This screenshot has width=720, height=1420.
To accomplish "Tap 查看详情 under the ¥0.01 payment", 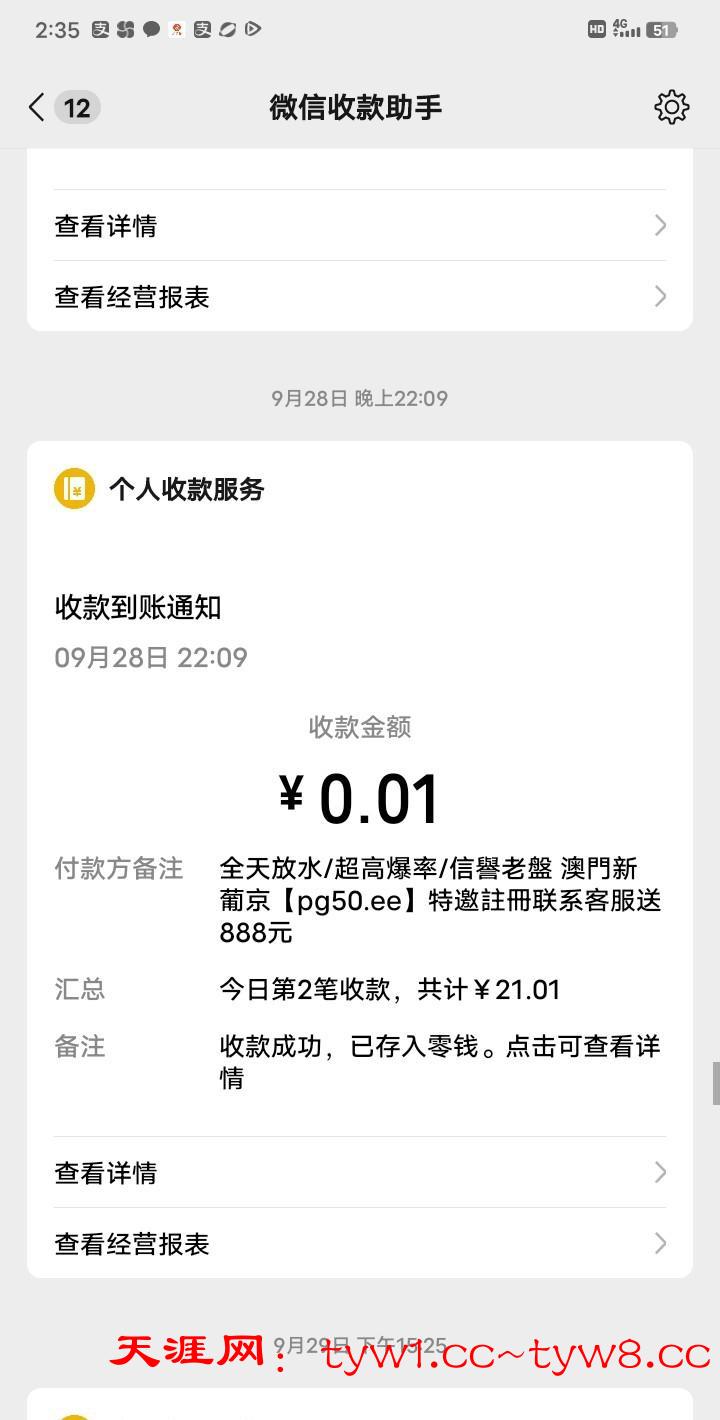I will pyautogui.click(x=359, y=1172).
